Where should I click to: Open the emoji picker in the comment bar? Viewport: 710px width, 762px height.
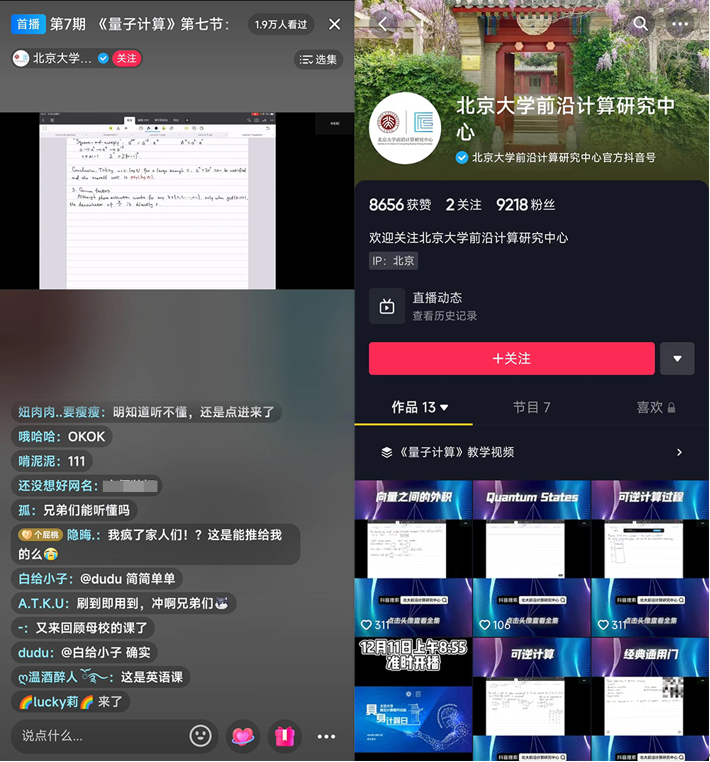click(201, 736)
